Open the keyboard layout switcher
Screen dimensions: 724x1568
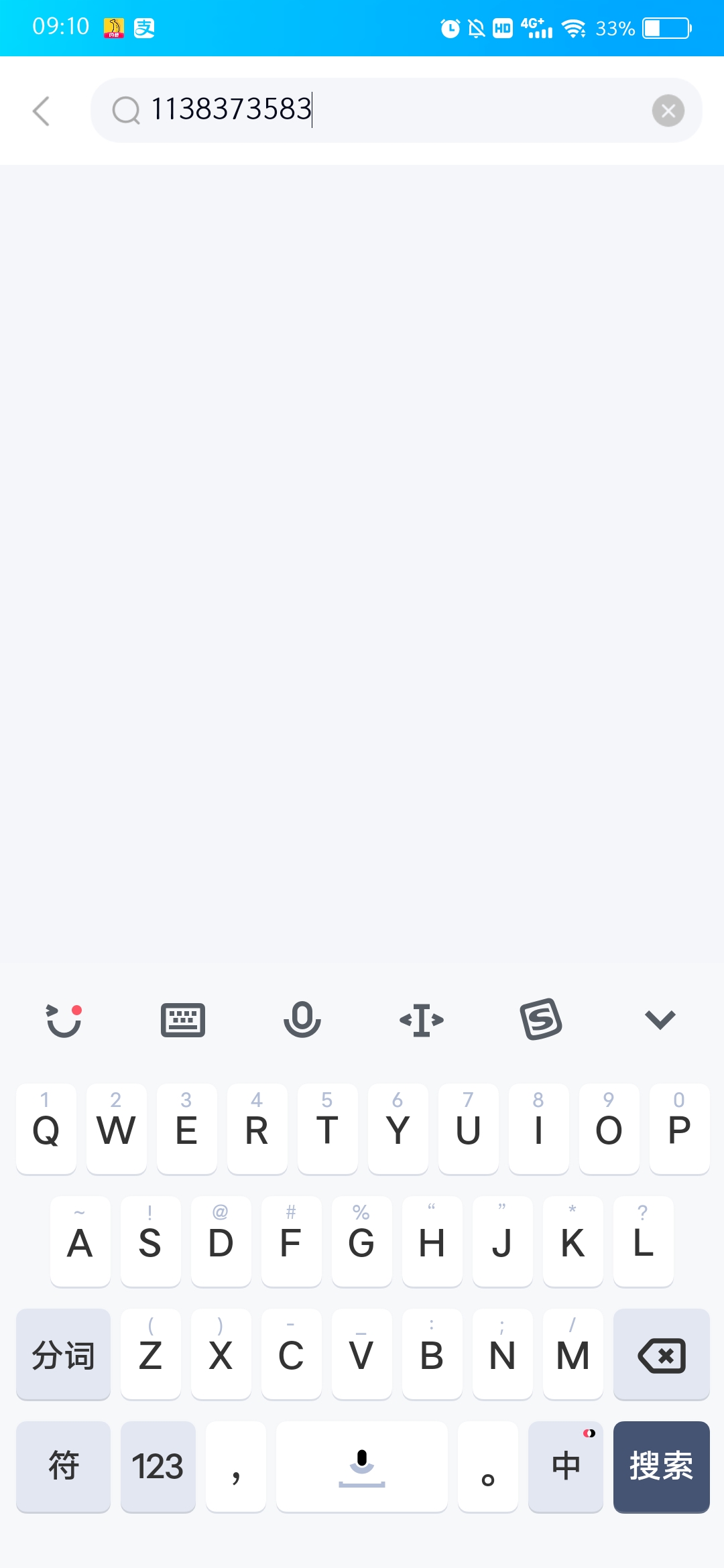pyautogui.click(x=183, y=1020)
